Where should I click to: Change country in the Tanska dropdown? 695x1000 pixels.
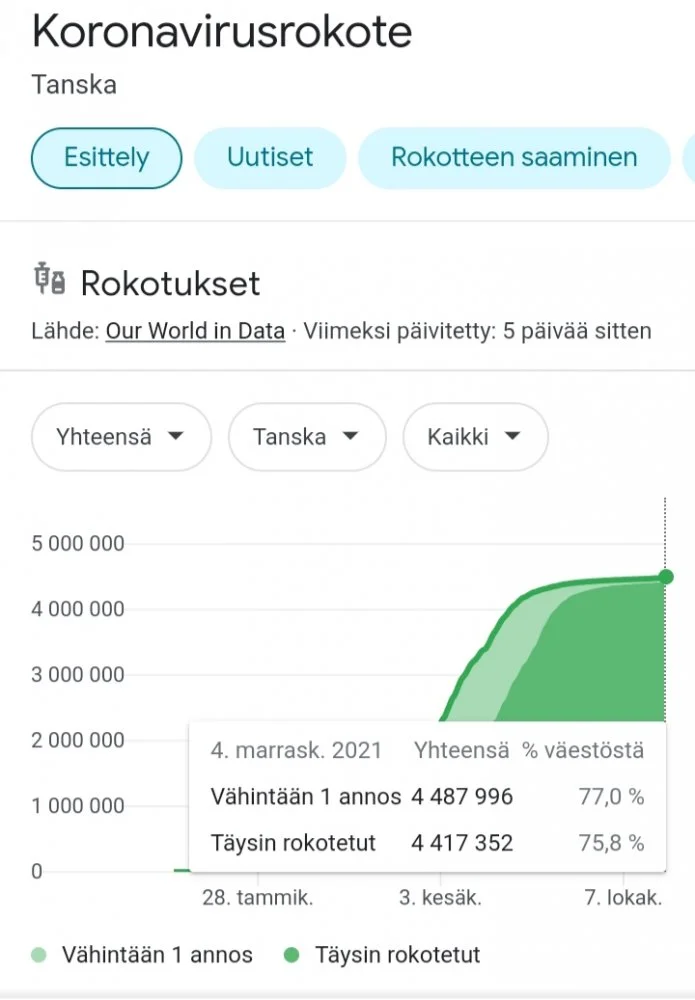tap(306, 437)
